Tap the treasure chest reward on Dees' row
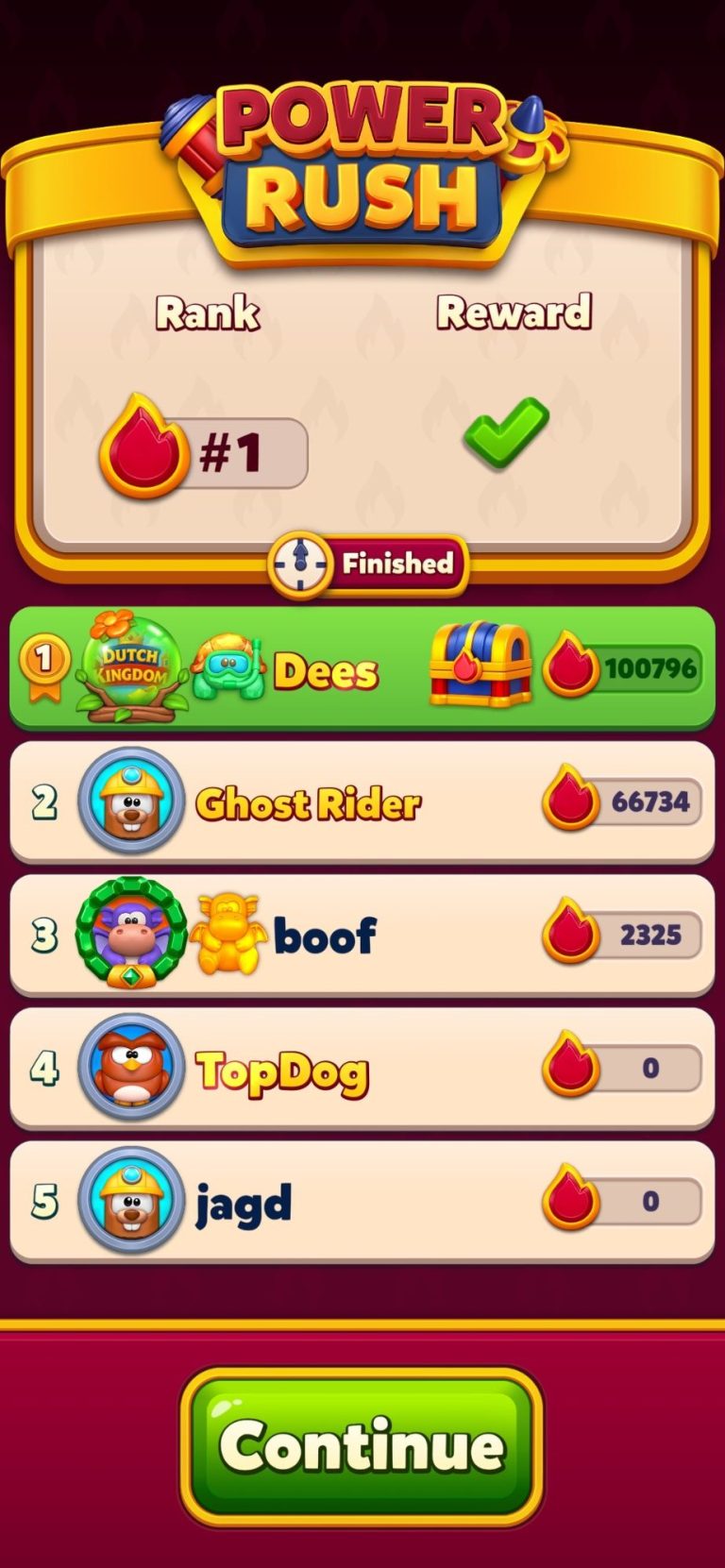This screenshot has height=1568, width=725. 481,666
